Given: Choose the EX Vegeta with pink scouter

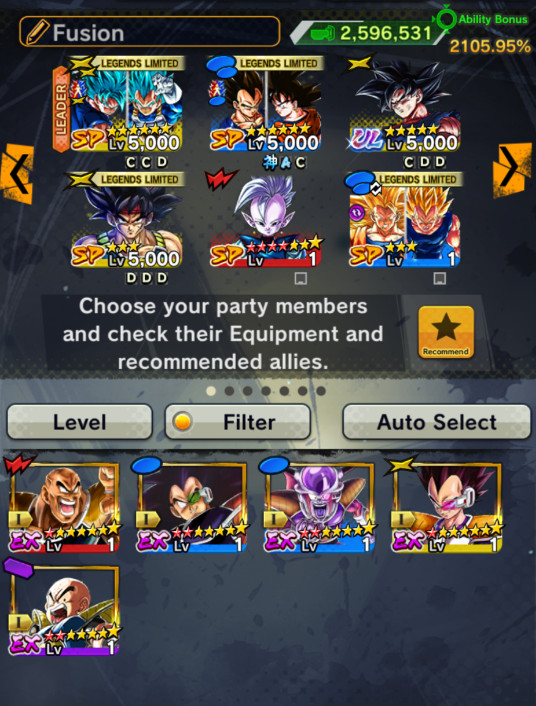Looking at the screenshot, I should pos(446,507).
